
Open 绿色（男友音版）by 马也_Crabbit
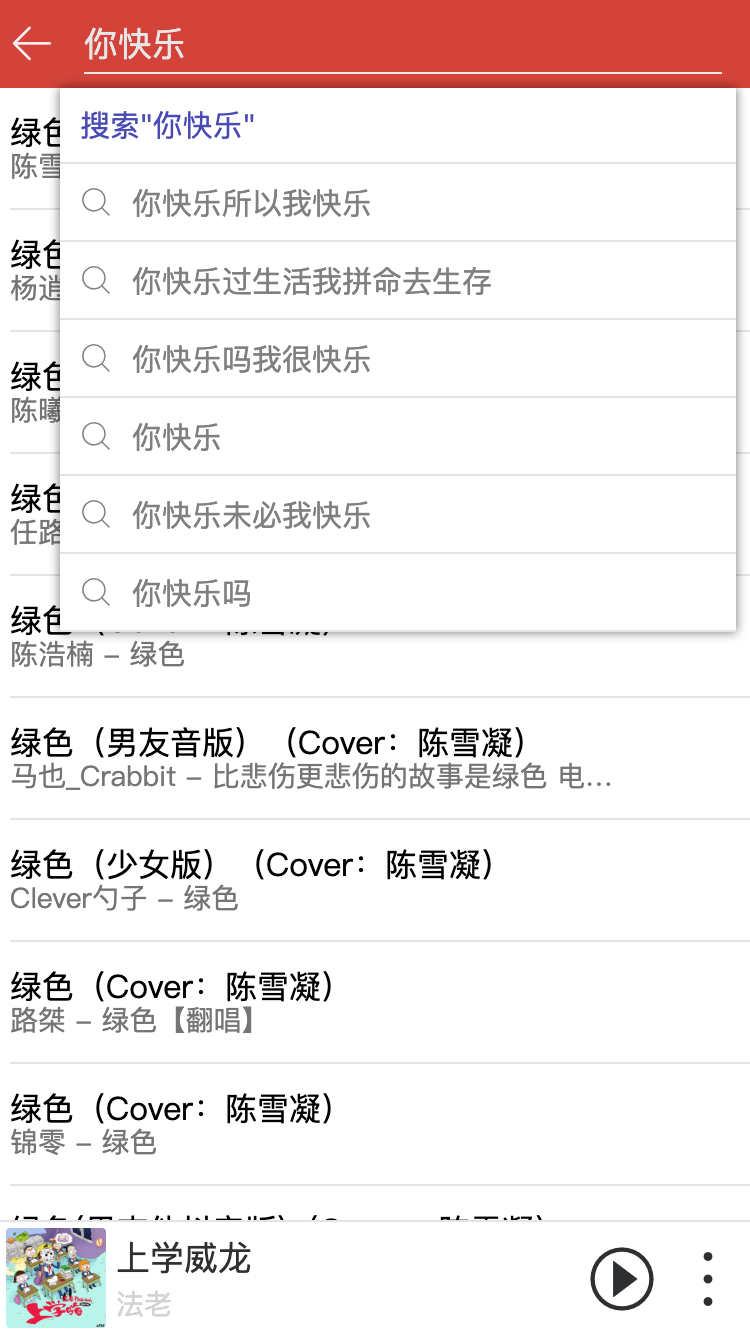click(375, 758)
